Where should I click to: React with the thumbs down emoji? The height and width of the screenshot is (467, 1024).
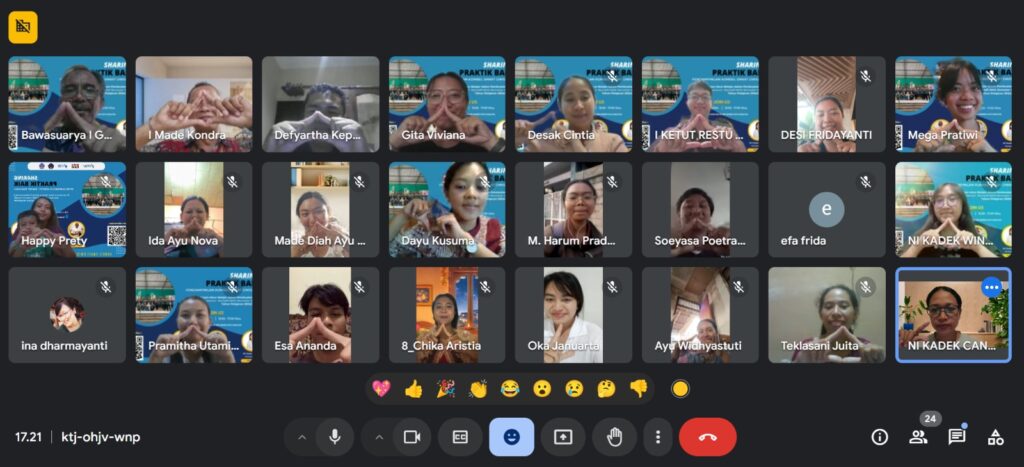[638, 389]
